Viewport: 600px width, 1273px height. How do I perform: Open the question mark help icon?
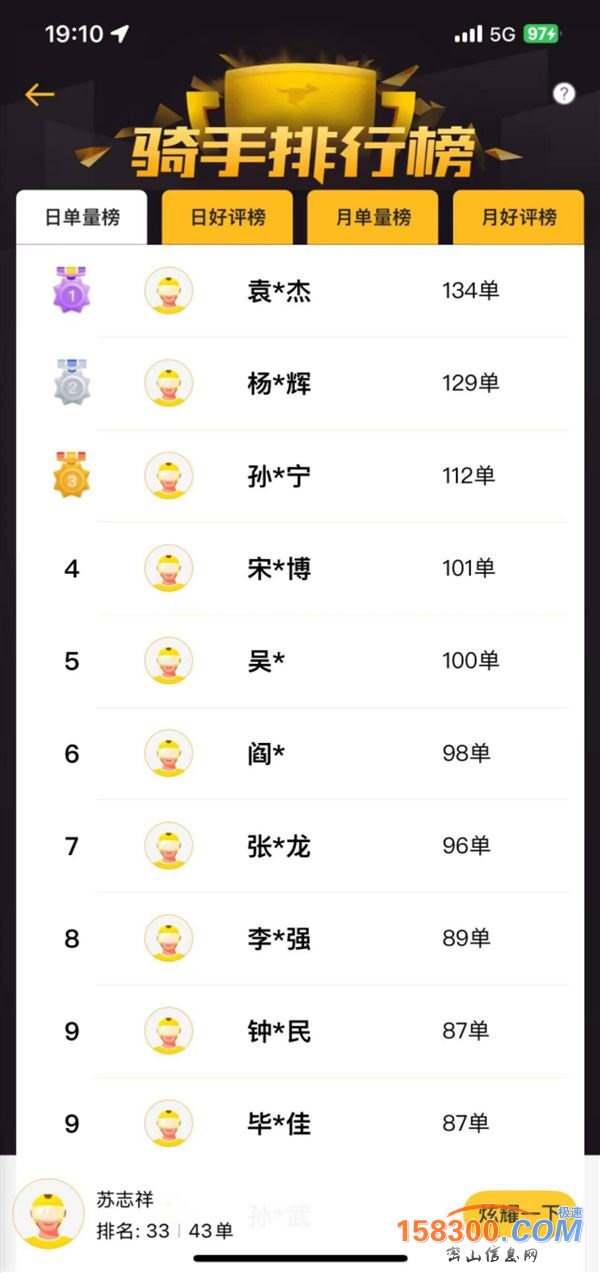coord(564,94)
